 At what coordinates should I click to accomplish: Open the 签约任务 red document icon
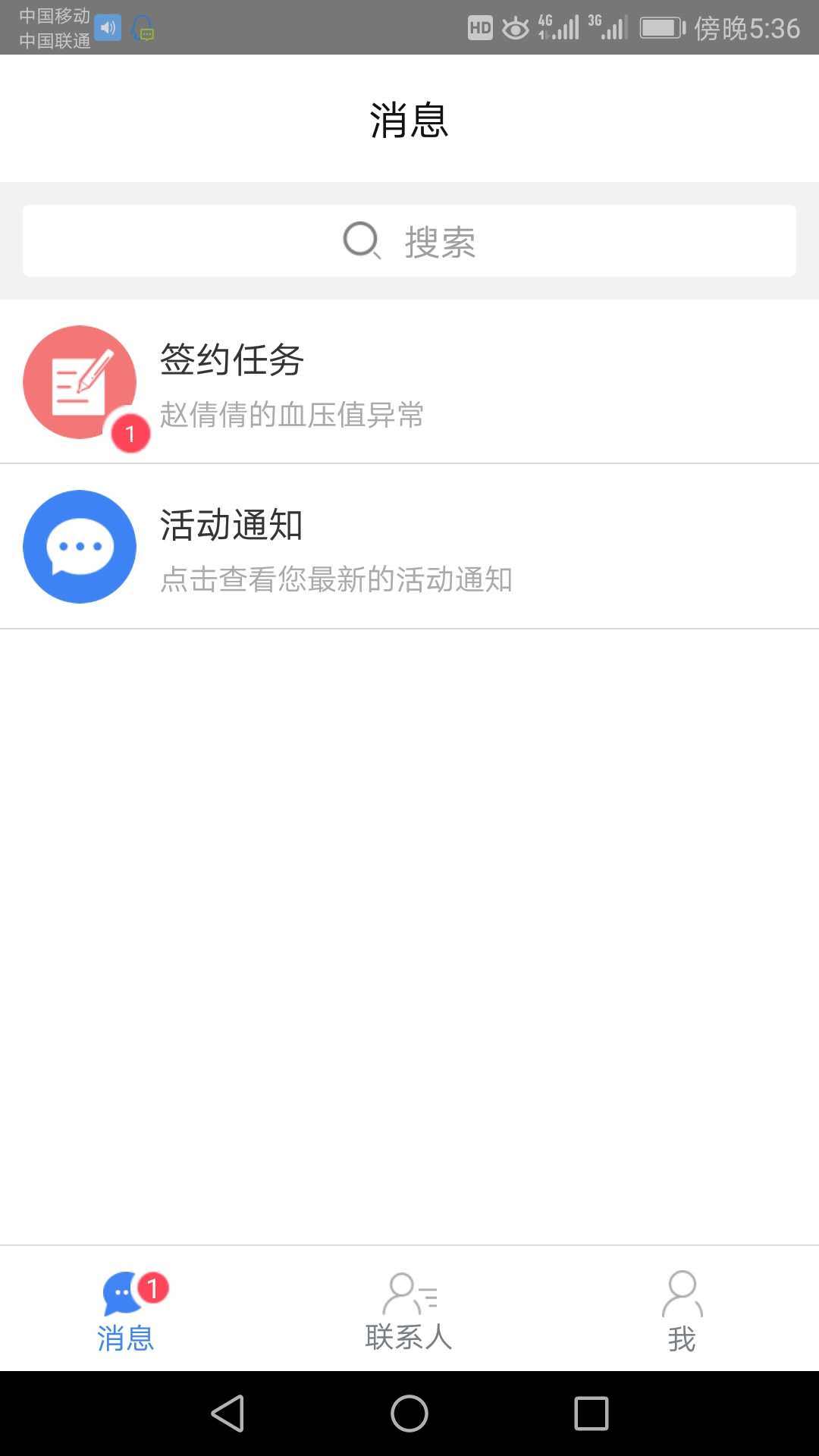[x=79, y=382]
